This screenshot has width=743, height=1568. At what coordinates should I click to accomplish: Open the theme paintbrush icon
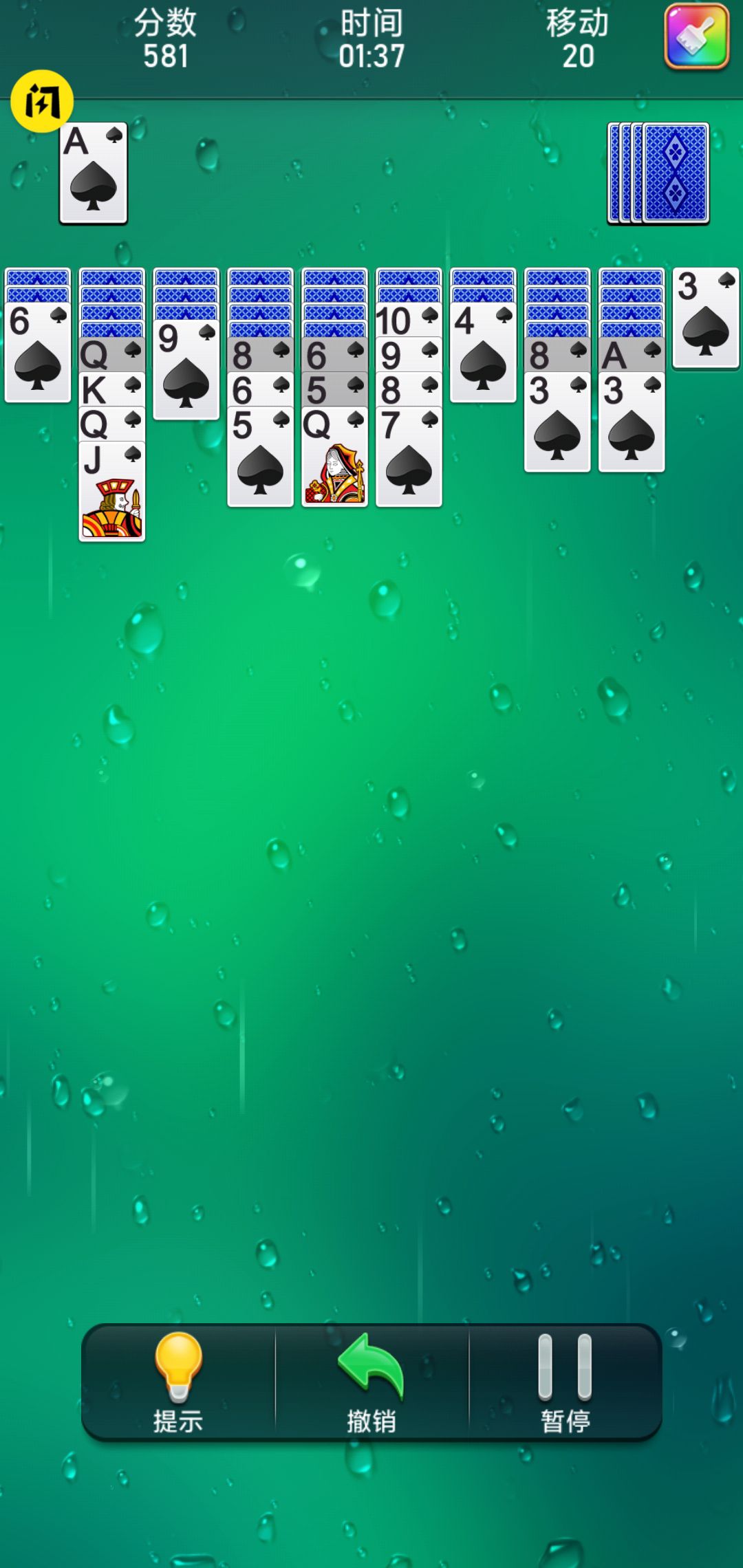tap(696, 37)
